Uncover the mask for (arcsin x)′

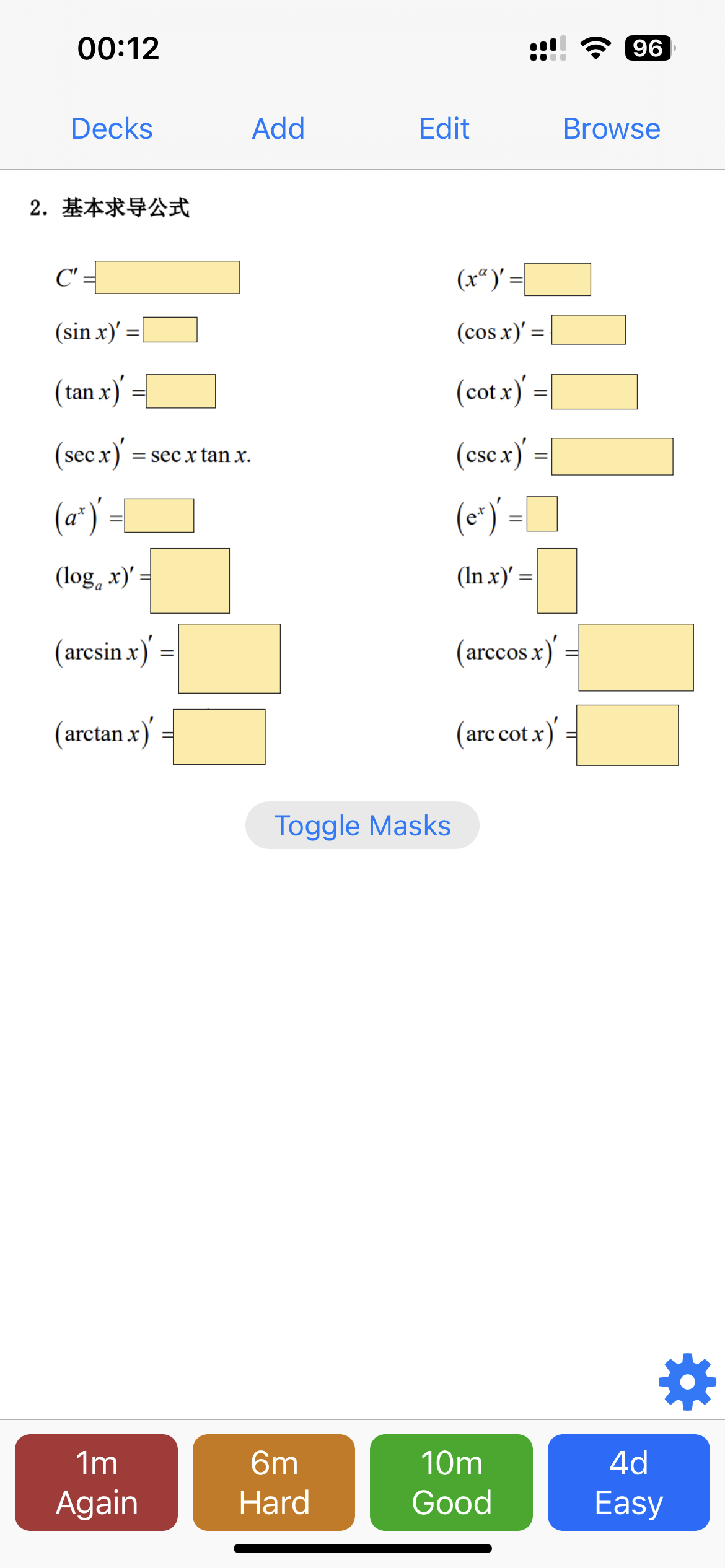pos(229,658)
